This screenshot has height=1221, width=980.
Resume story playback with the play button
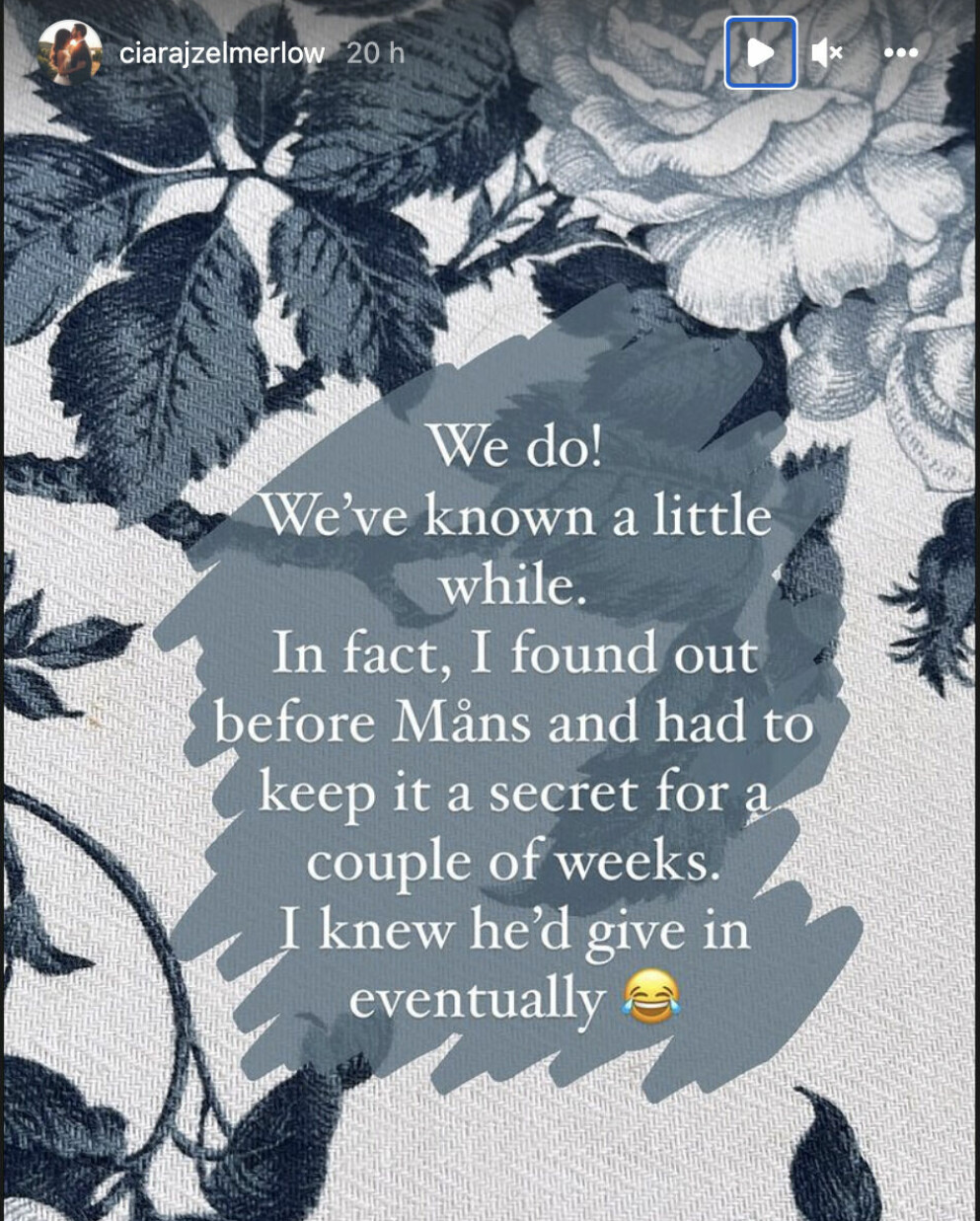point(760,52)
